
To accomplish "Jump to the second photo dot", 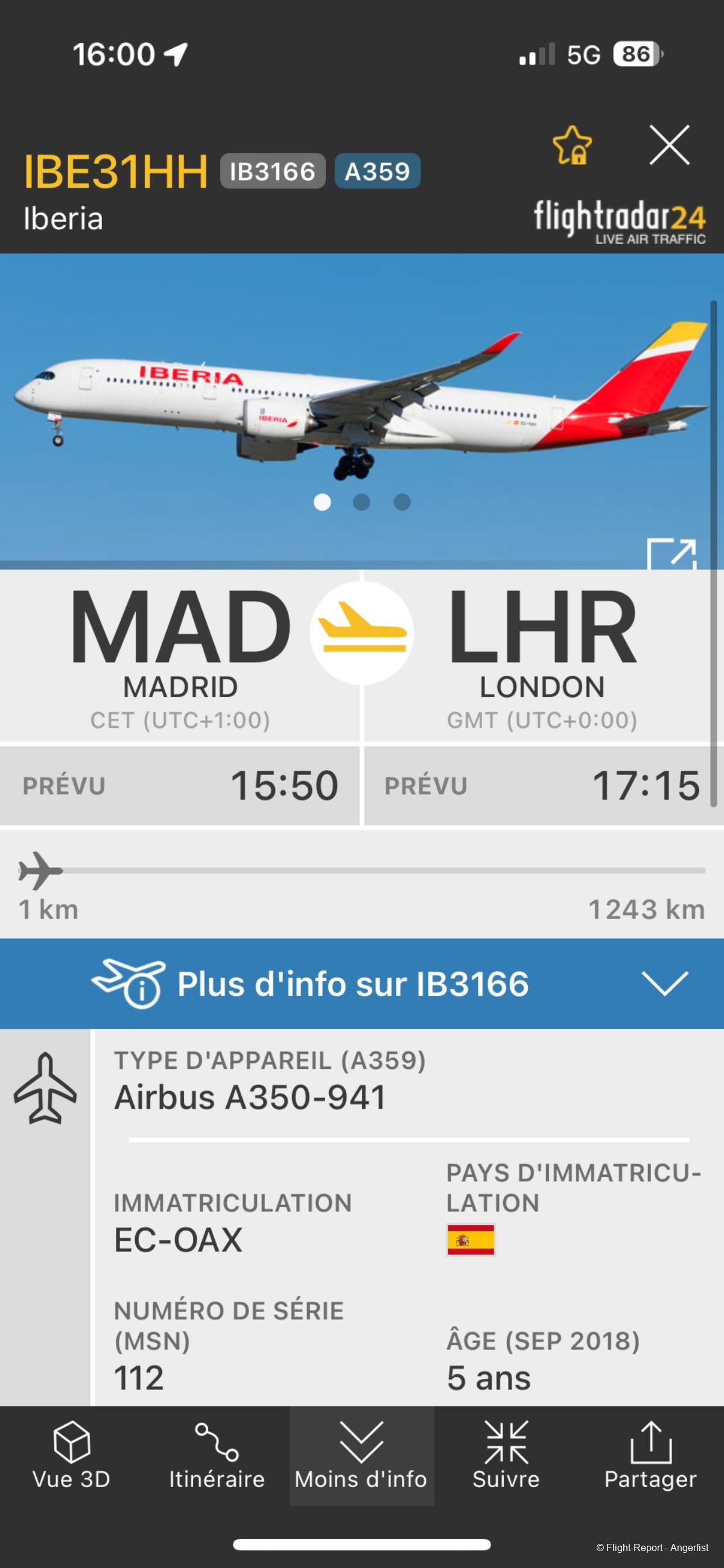I will [x=361, y=502].
